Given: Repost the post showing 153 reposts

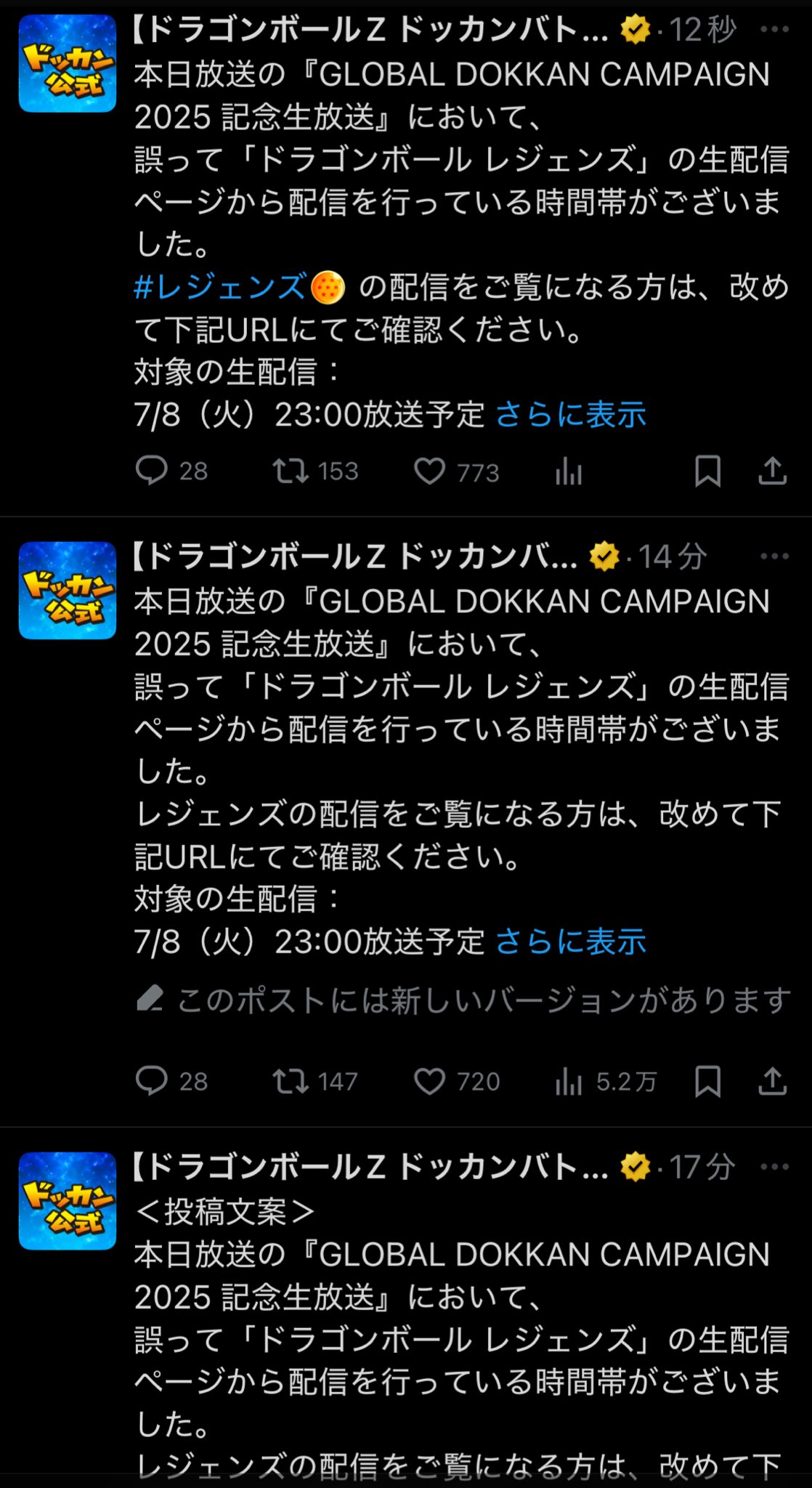Looking at the screenshot, I should [291, 471].
